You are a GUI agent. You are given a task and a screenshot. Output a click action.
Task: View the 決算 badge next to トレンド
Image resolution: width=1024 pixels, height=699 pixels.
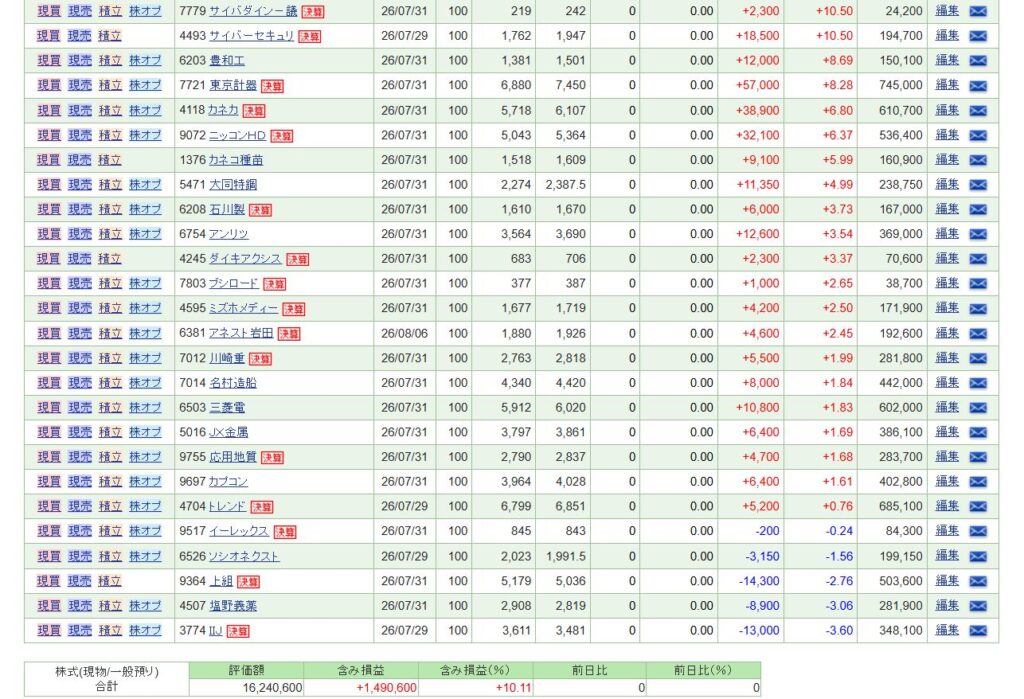tap(262, 507)
